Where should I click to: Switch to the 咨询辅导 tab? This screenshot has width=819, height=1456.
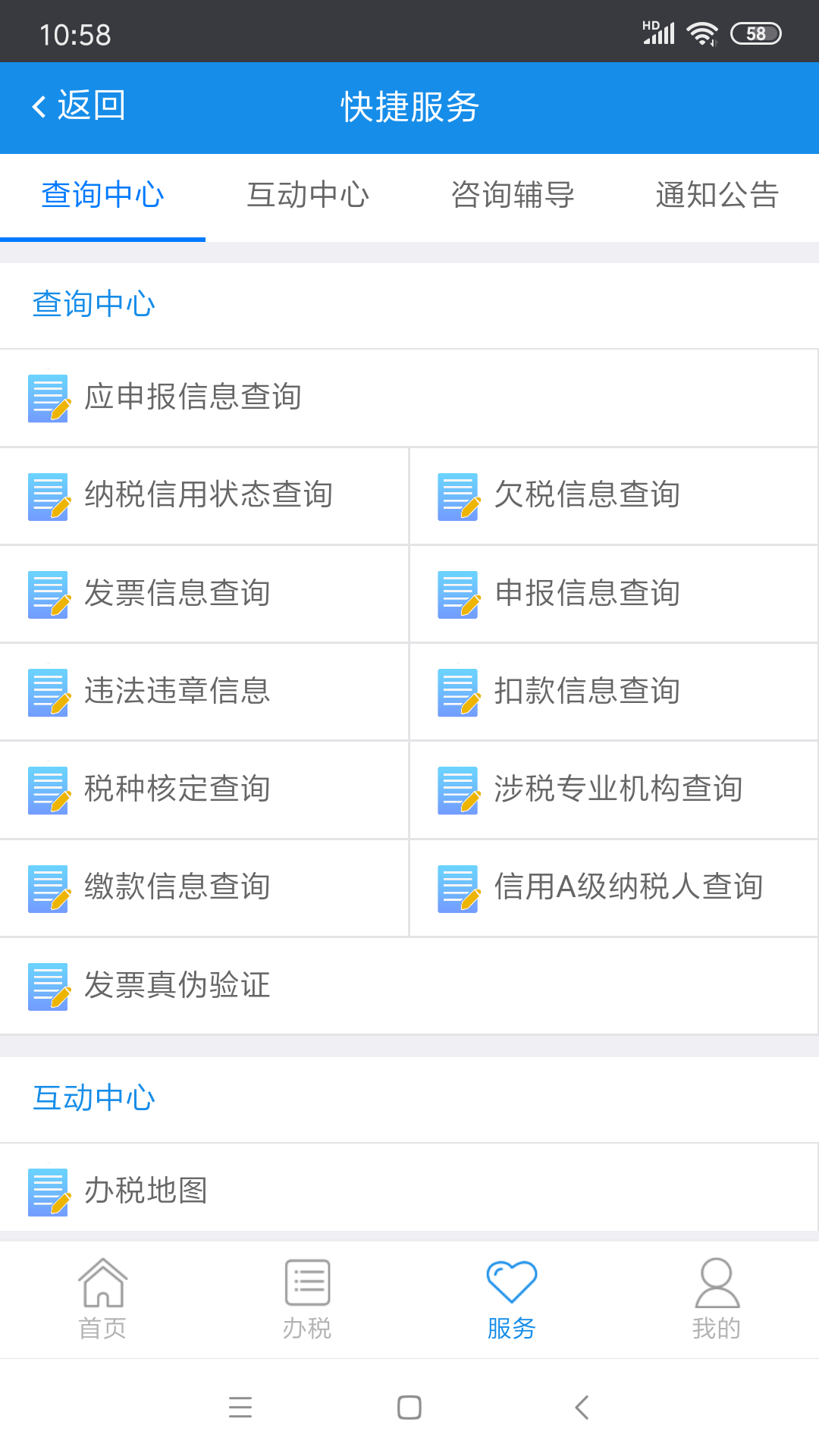point(512,196)
